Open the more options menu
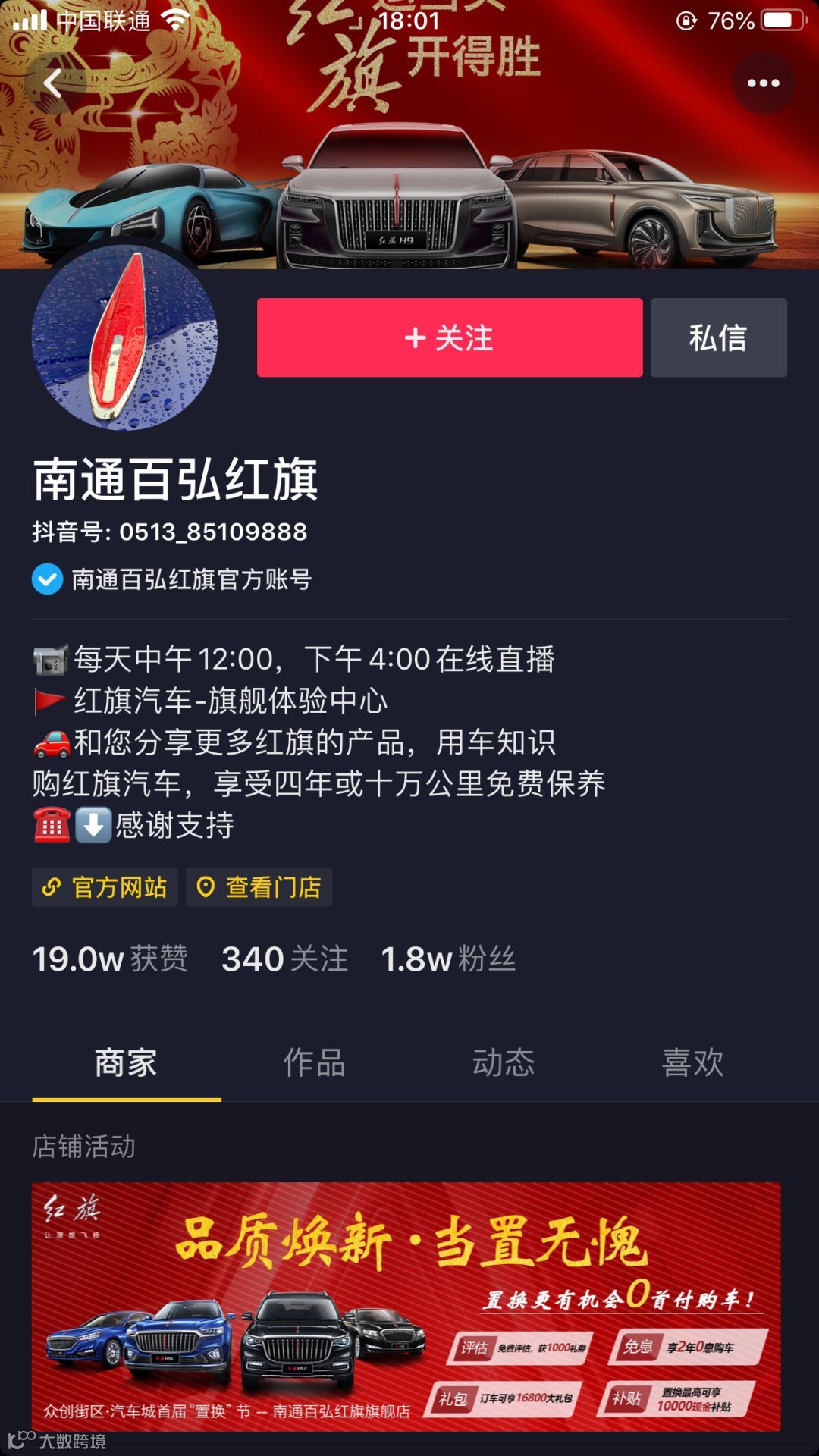This screenshot has height=1456, width=819. [764, 82]
